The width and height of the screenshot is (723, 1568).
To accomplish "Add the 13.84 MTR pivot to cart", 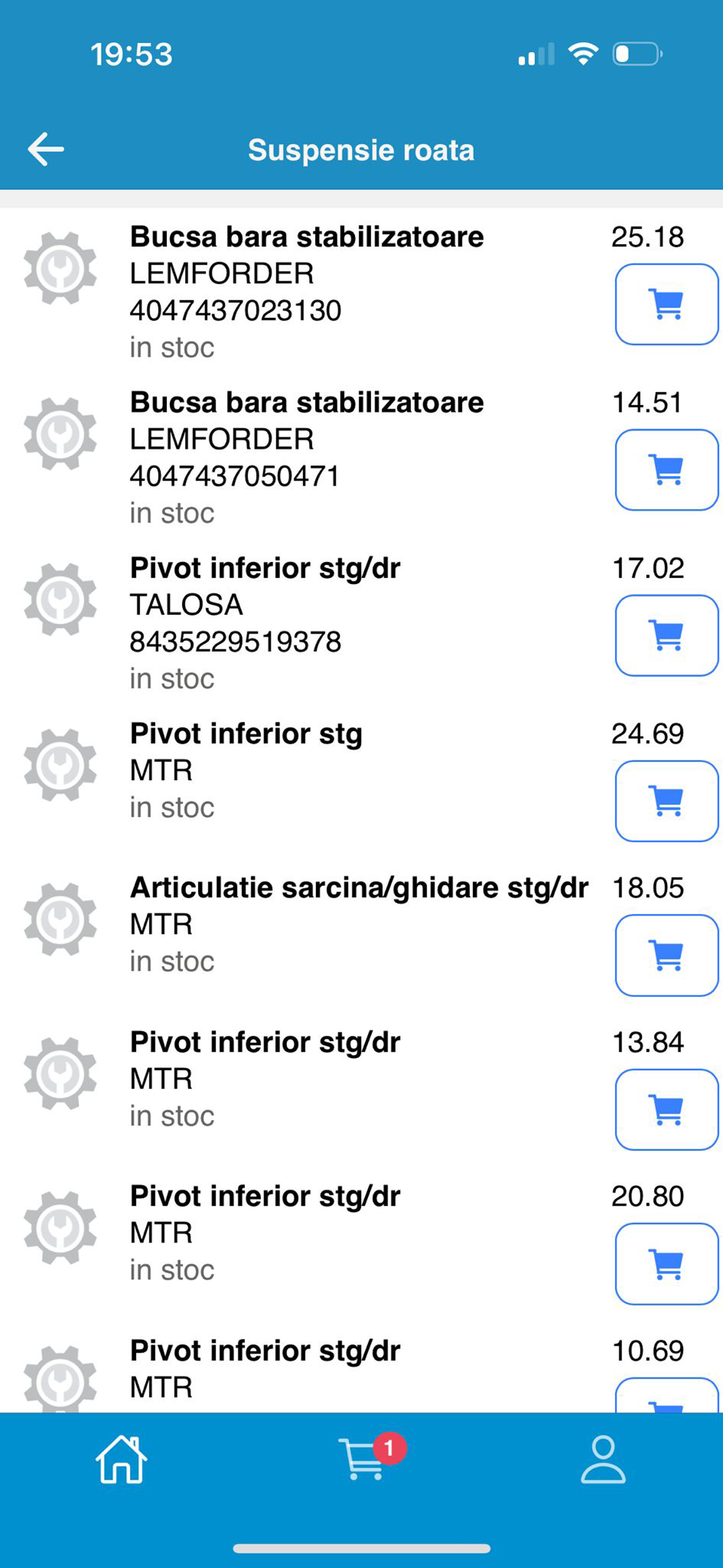I will coord(666,1110).
